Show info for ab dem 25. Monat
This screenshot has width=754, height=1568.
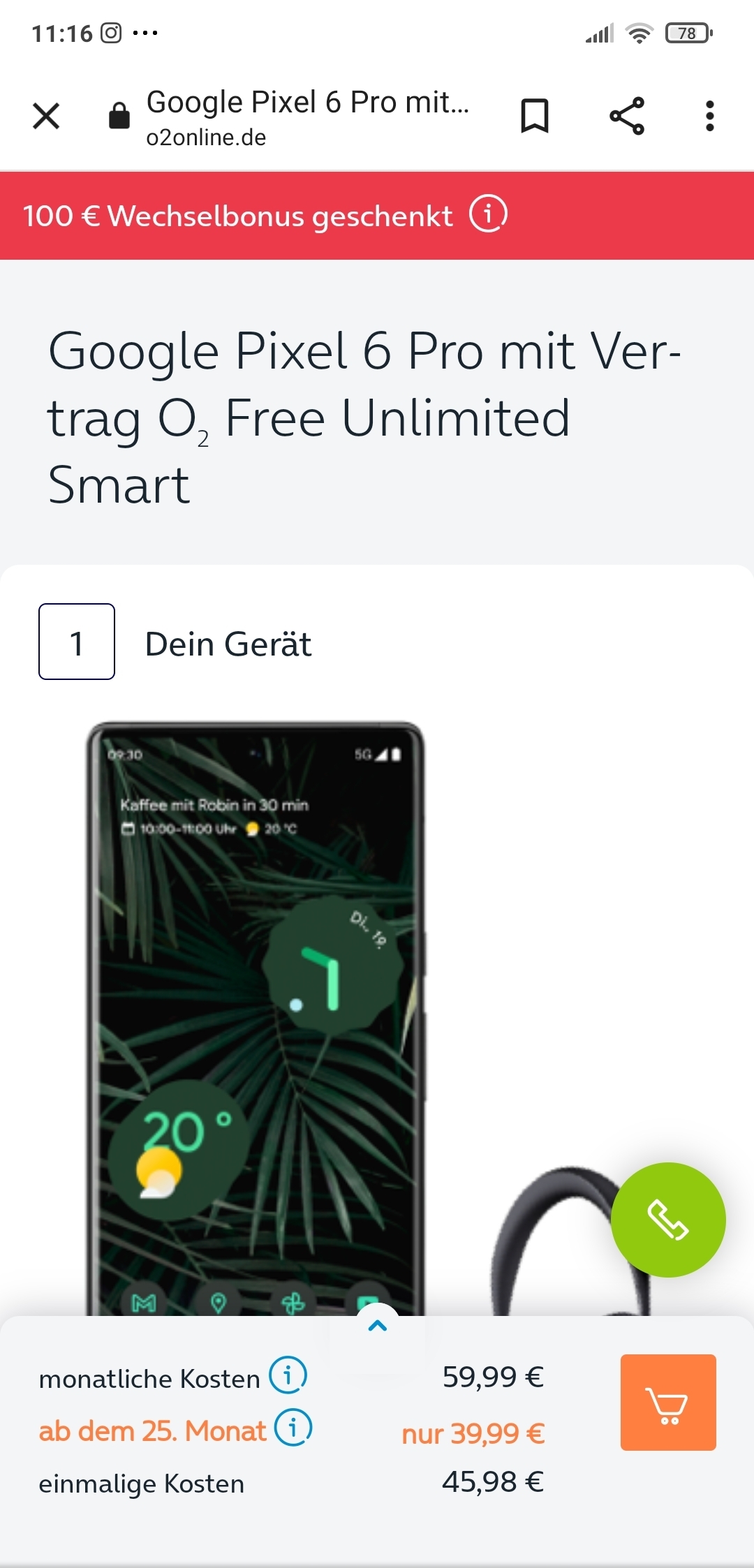293,1428
